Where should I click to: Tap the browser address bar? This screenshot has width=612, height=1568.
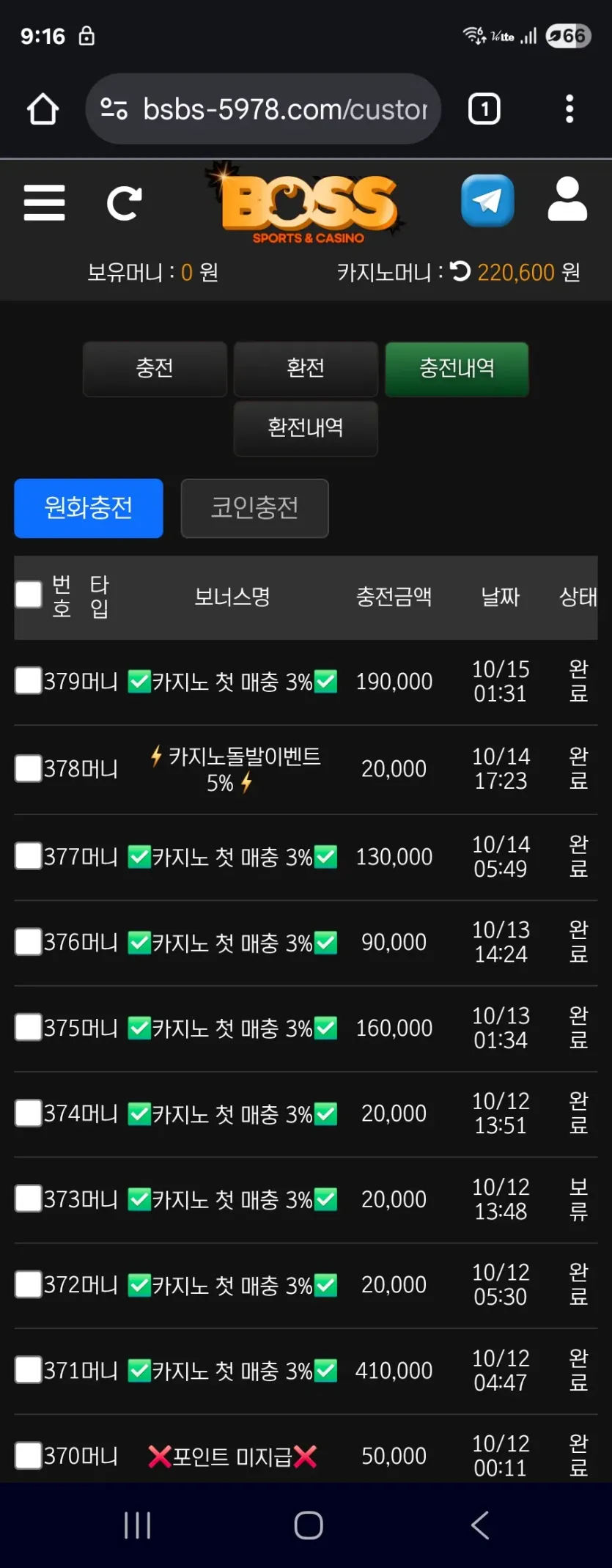tap(263, 109)
